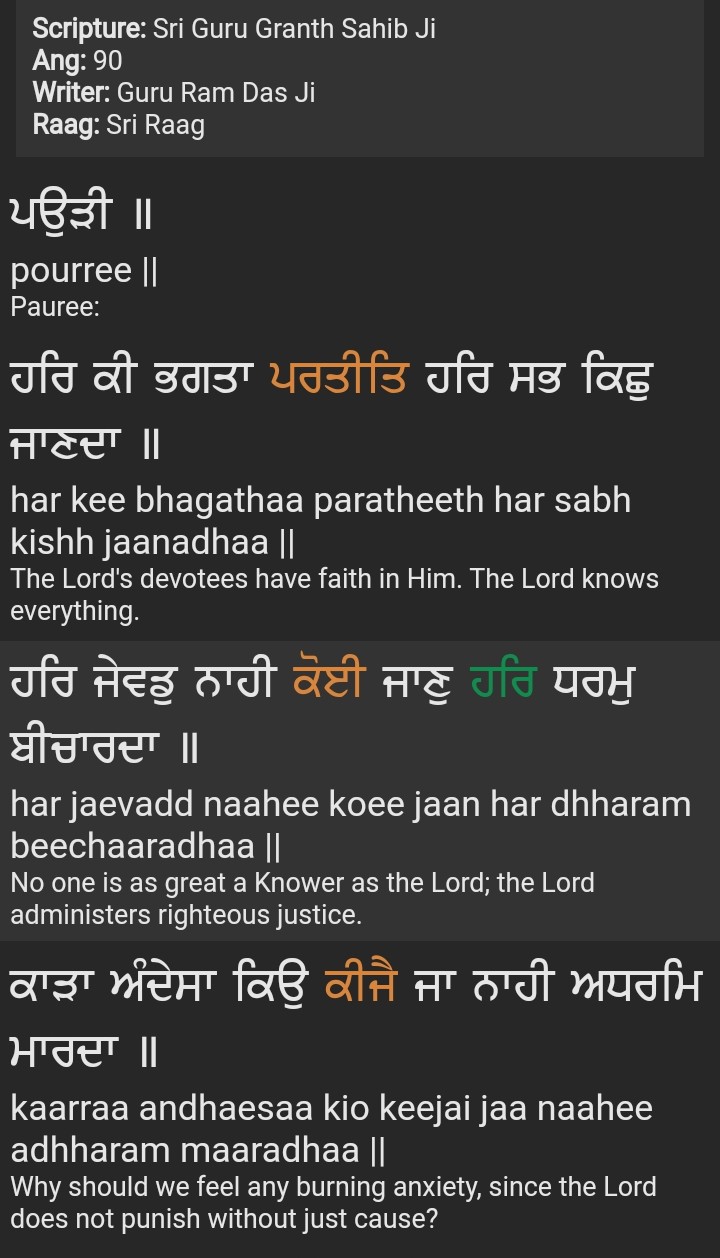Image resolution: width=720 pixels, height=1258 pixels.
Task: Tap the verse "kaarraa andhaesaa kio keejai"
Action: (x=330, y=1128)
